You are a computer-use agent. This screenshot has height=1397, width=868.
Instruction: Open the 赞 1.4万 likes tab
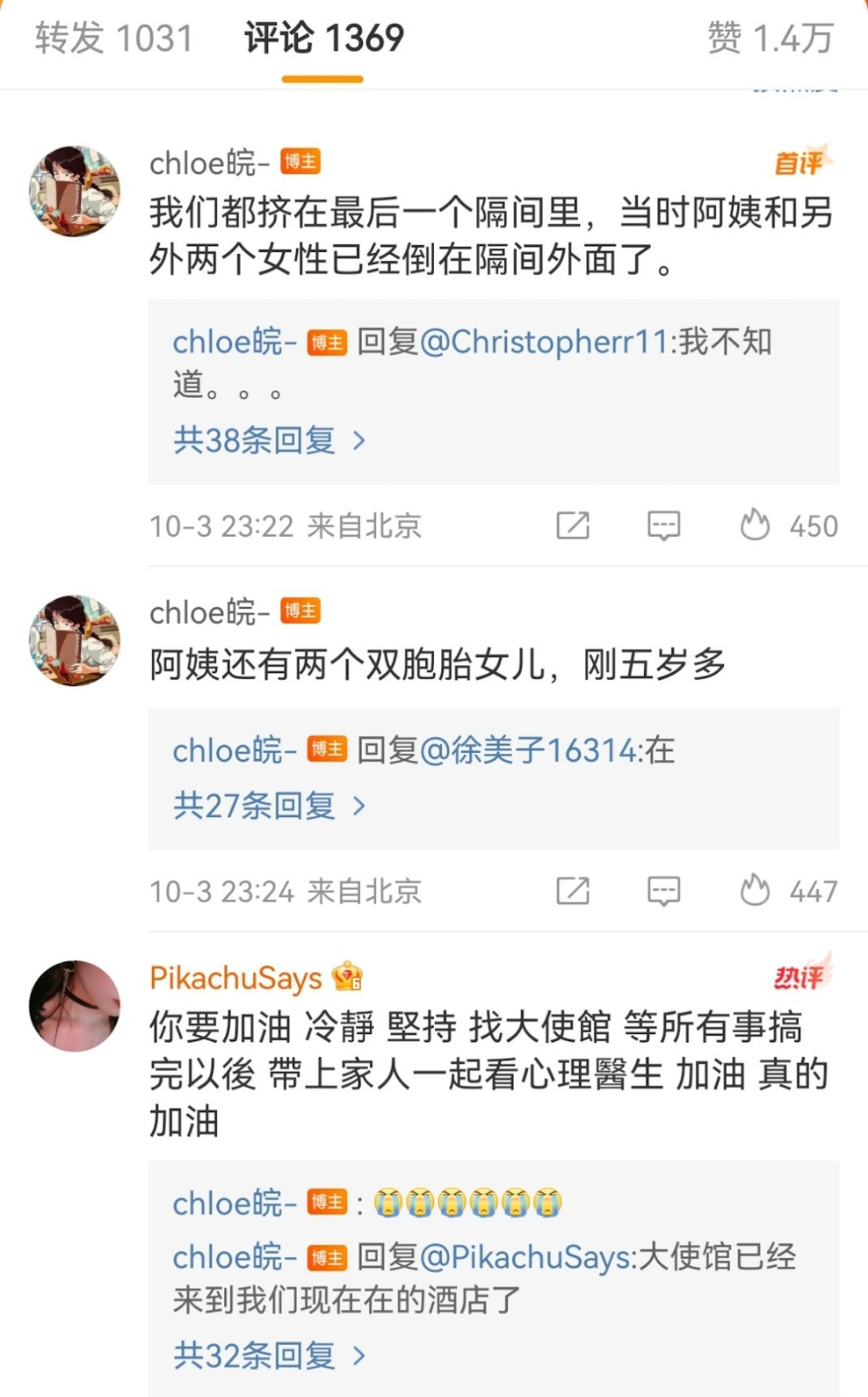point(770,38)
